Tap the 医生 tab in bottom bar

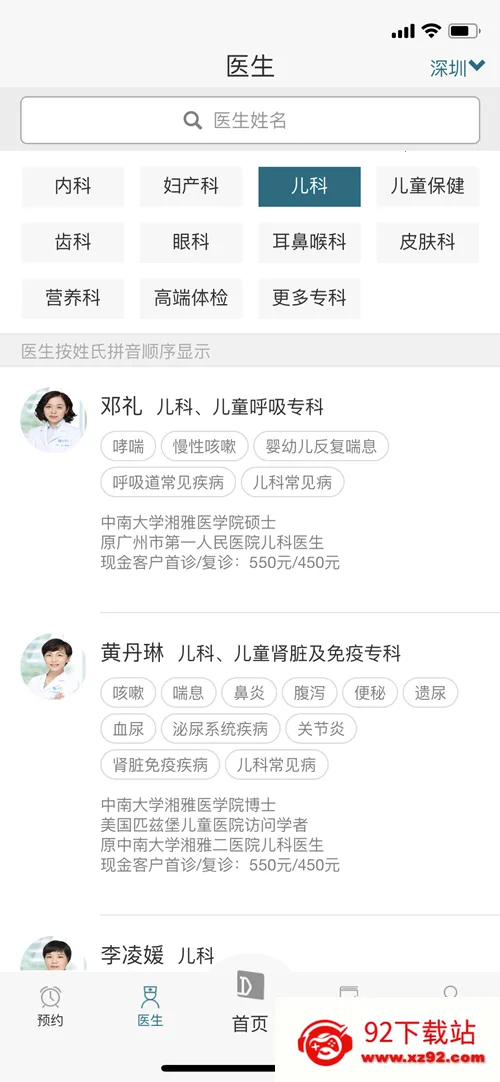[150, 1007]
